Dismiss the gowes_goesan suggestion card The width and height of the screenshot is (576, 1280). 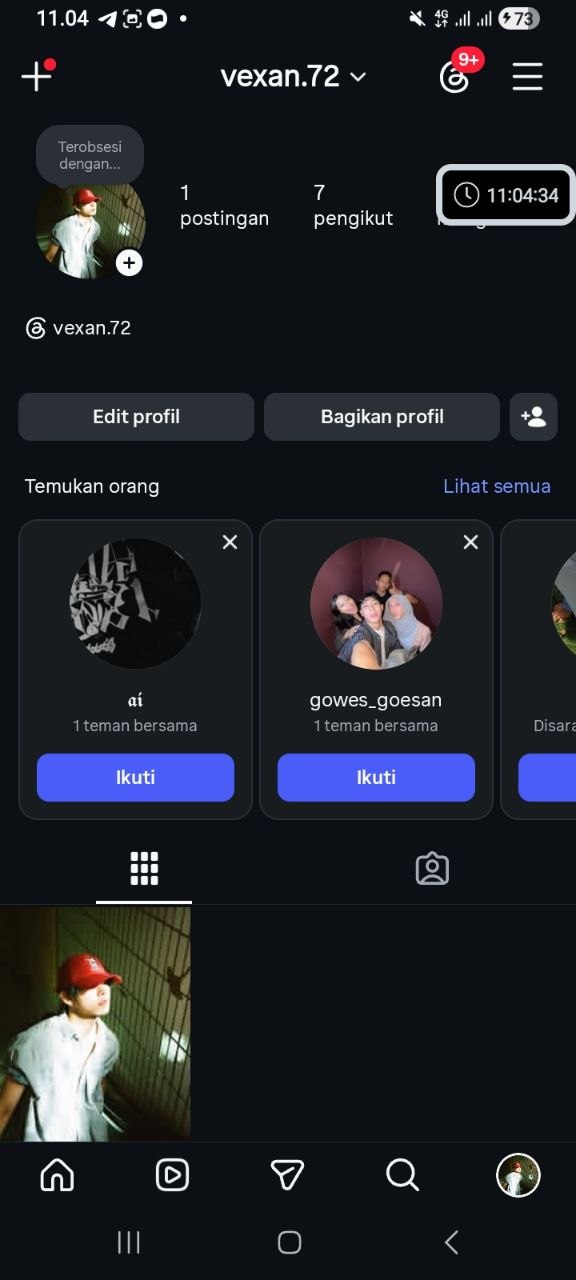tap(471, 542)
